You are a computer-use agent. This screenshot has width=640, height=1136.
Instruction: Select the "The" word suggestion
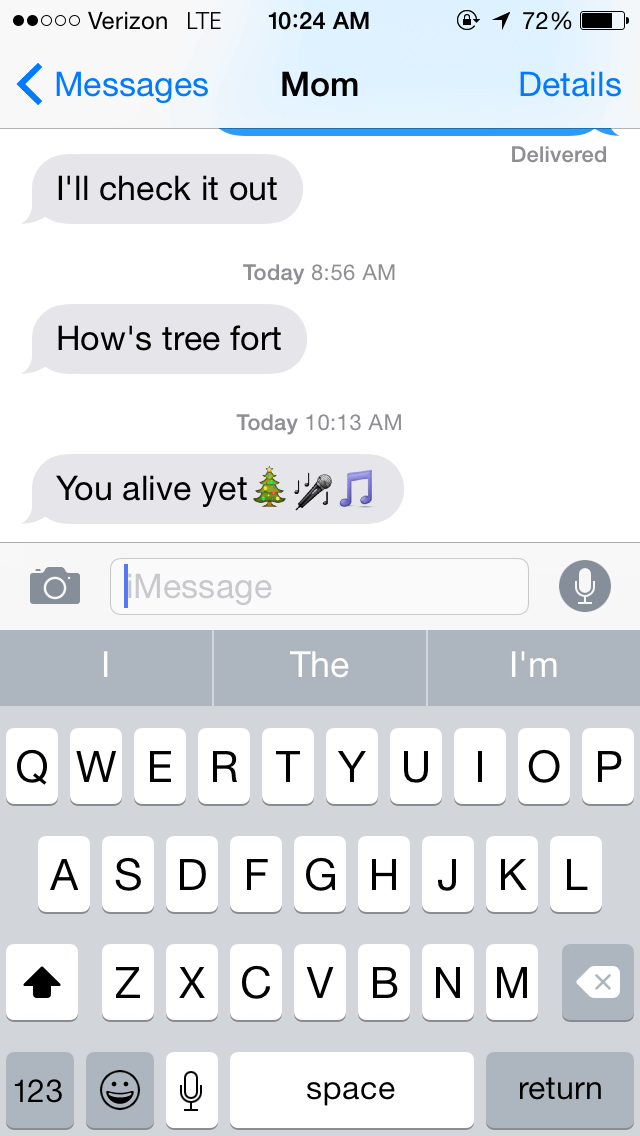pyautogui.click(x=320, y=667)
